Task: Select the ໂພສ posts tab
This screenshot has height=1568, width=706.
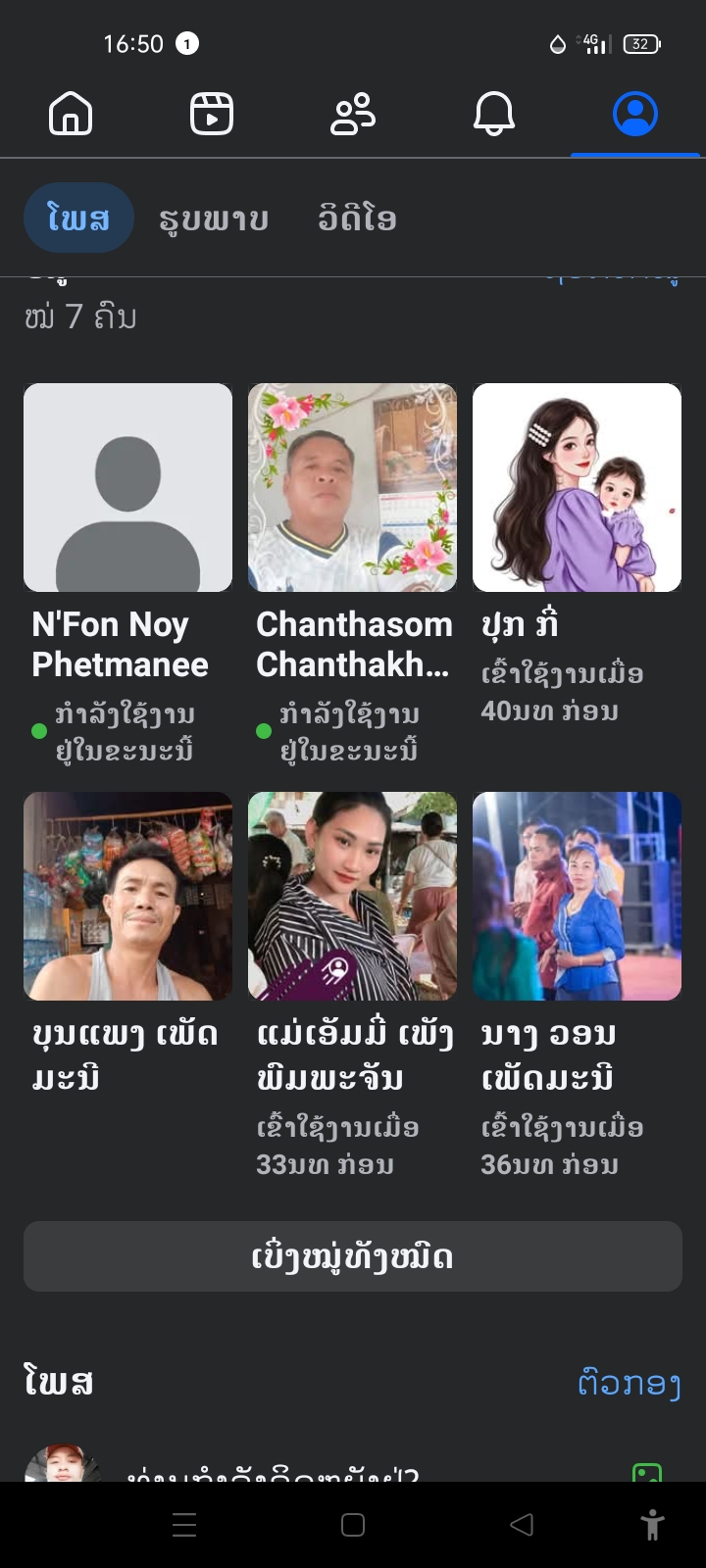Action: (78, 218)
